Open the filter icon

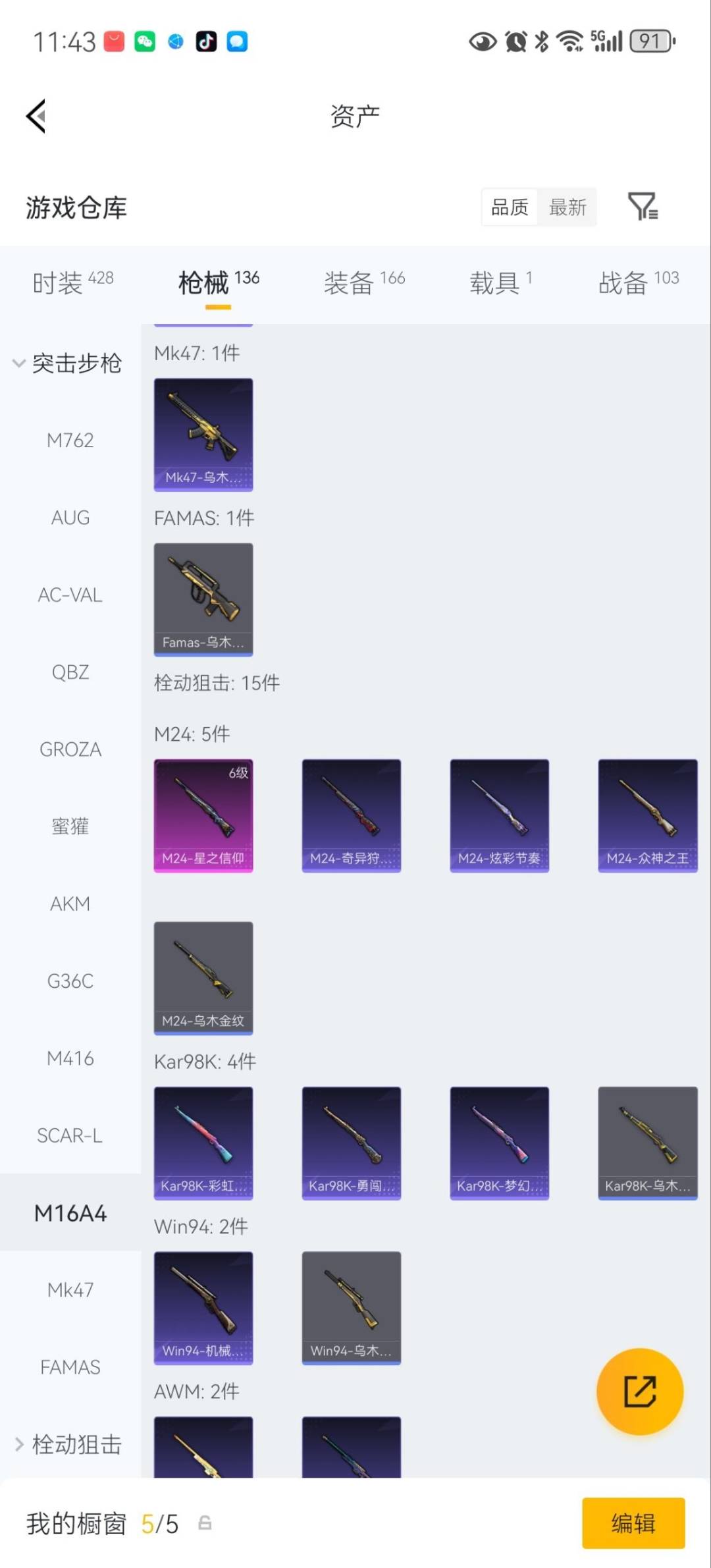(642, 207)
